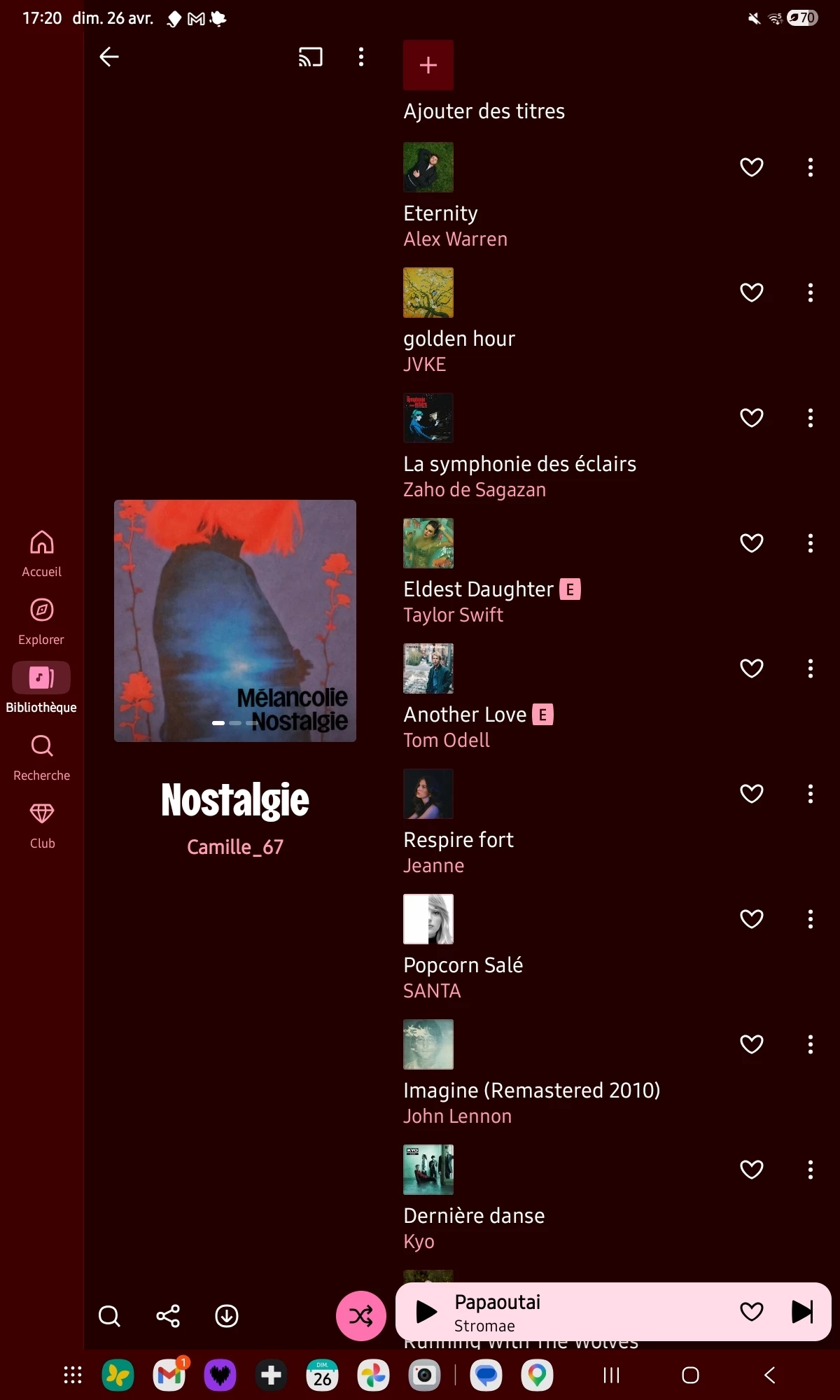The width and height of the screenshot is (840, 1400).
Task: Play La symphonie des éclairs
Action: click(519, 464)
